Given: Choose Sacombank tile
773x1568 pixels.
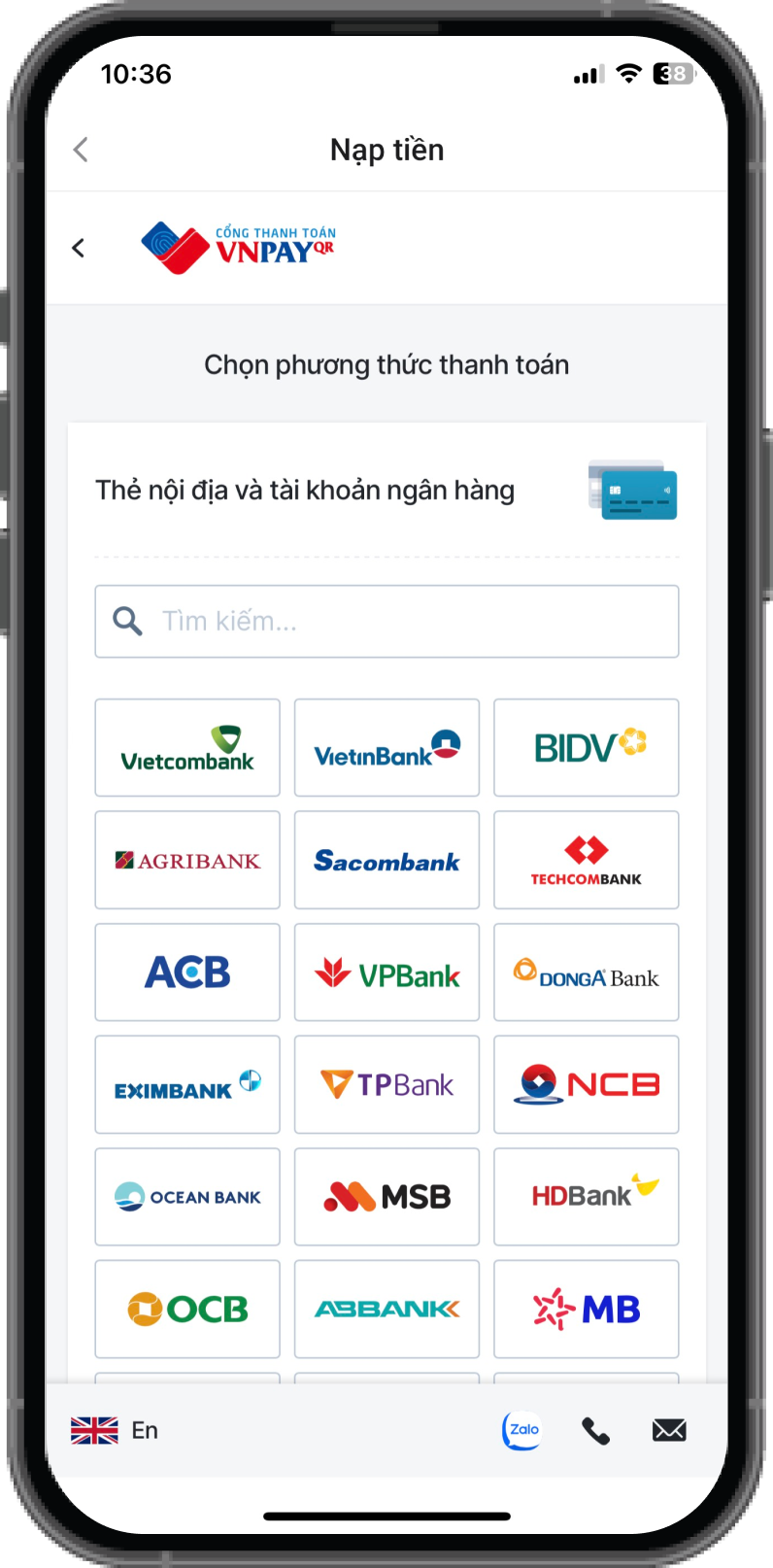Looking at the screenshot, I should click(386, 860).
